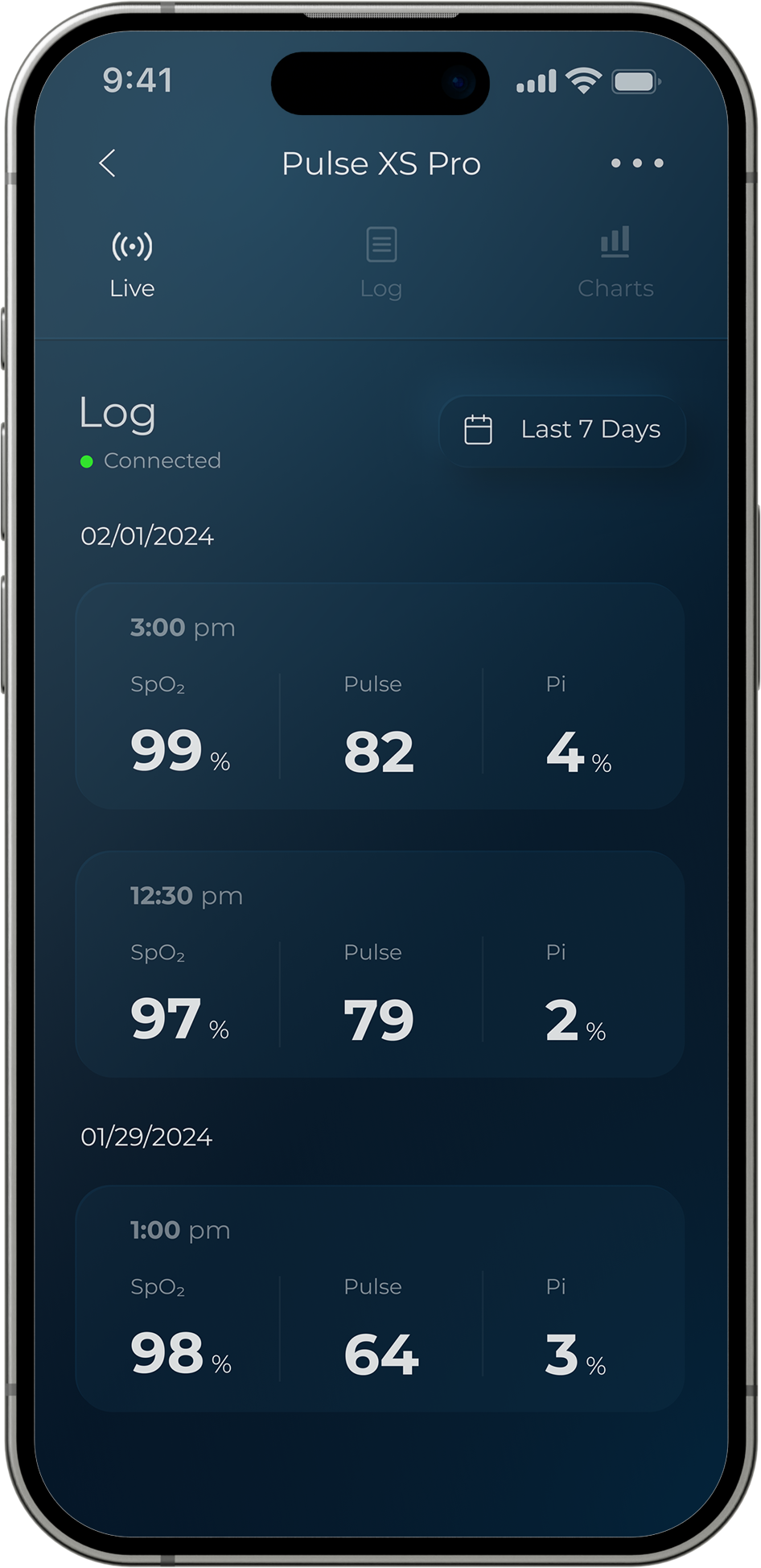The height and width of the screenshot is (1568, 761).
Task: Open the three-dot overflow menu
Action: tap(636, 163)
